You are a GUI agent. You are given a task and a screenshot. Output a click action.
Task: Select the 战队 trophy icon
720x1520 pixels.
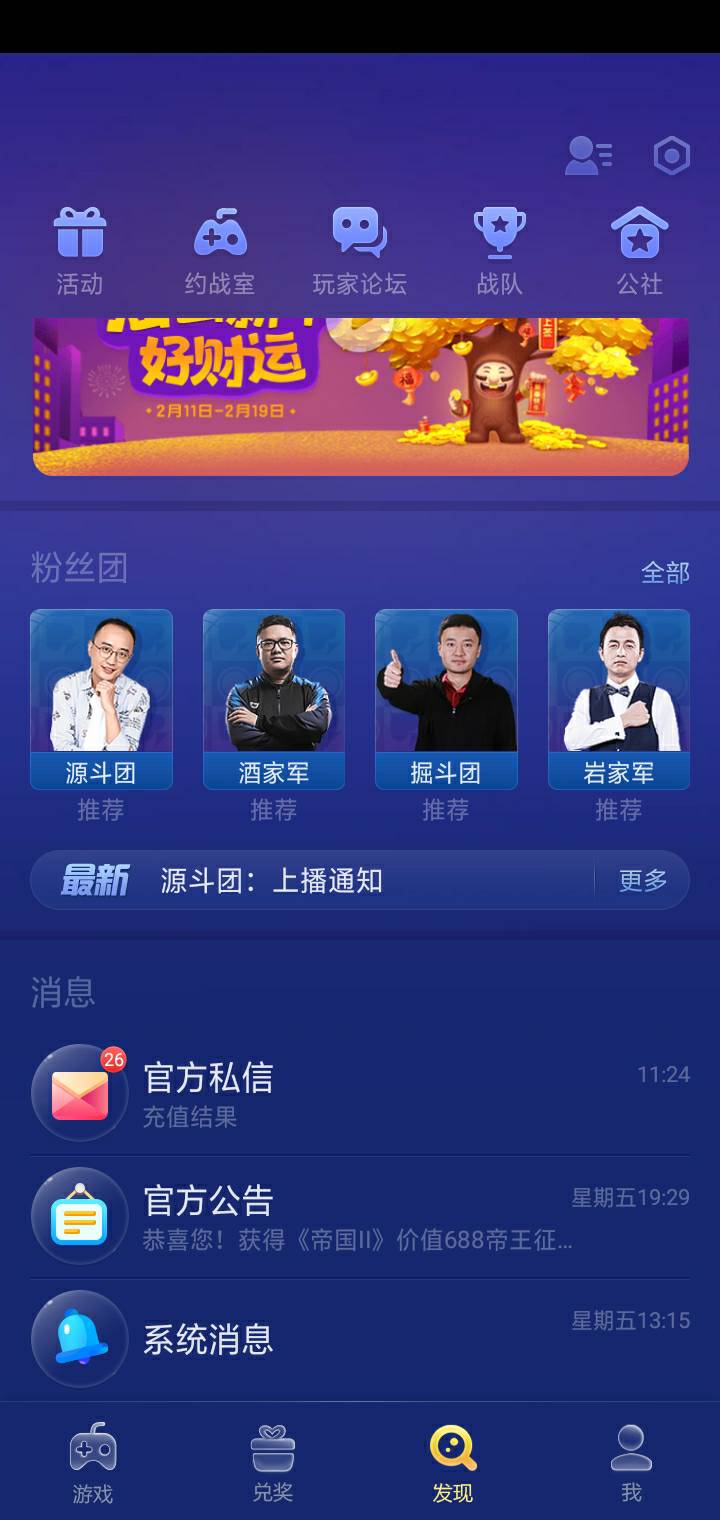500,235
